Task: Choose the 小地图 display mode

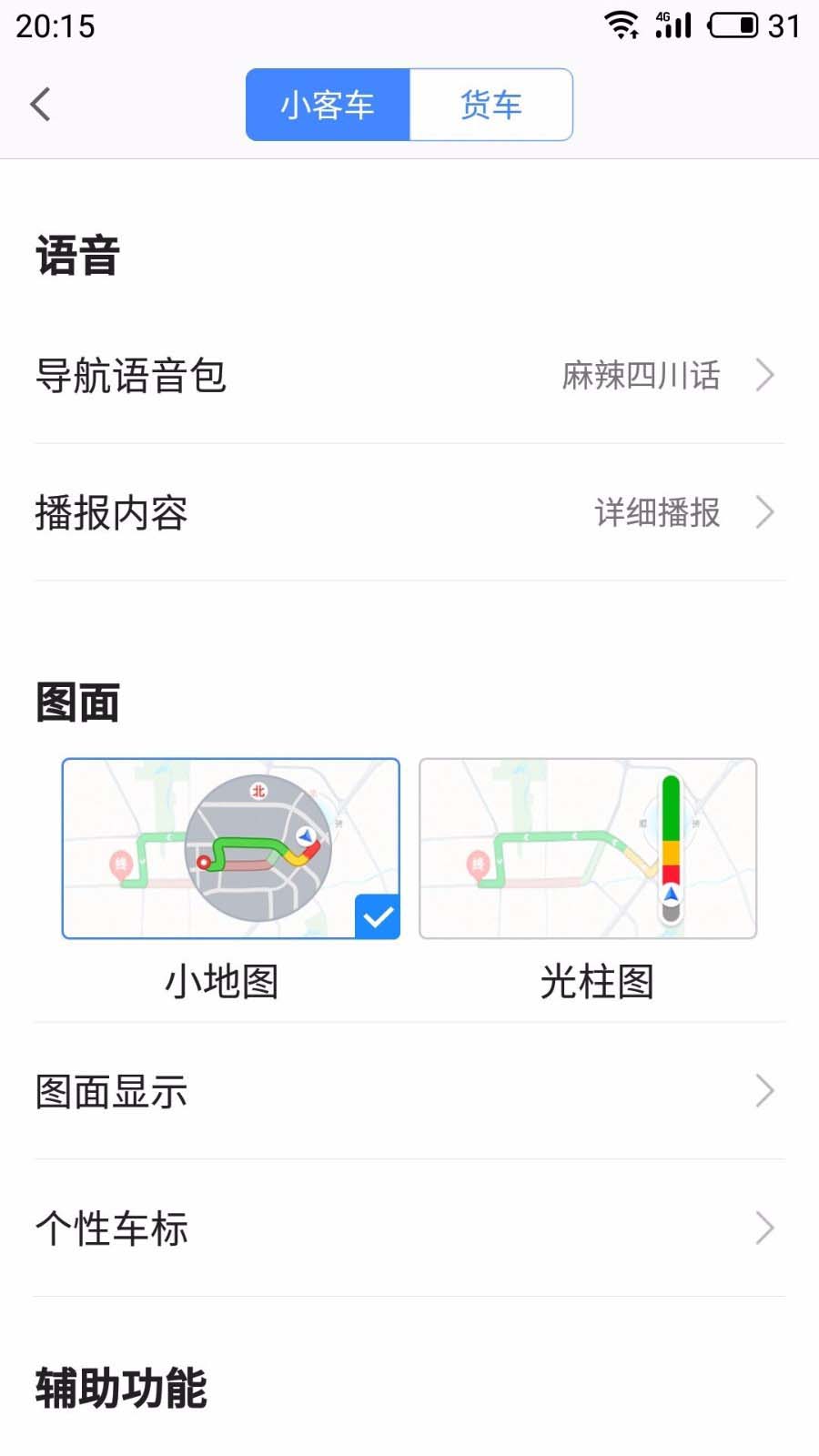Action: click(230, 848)
